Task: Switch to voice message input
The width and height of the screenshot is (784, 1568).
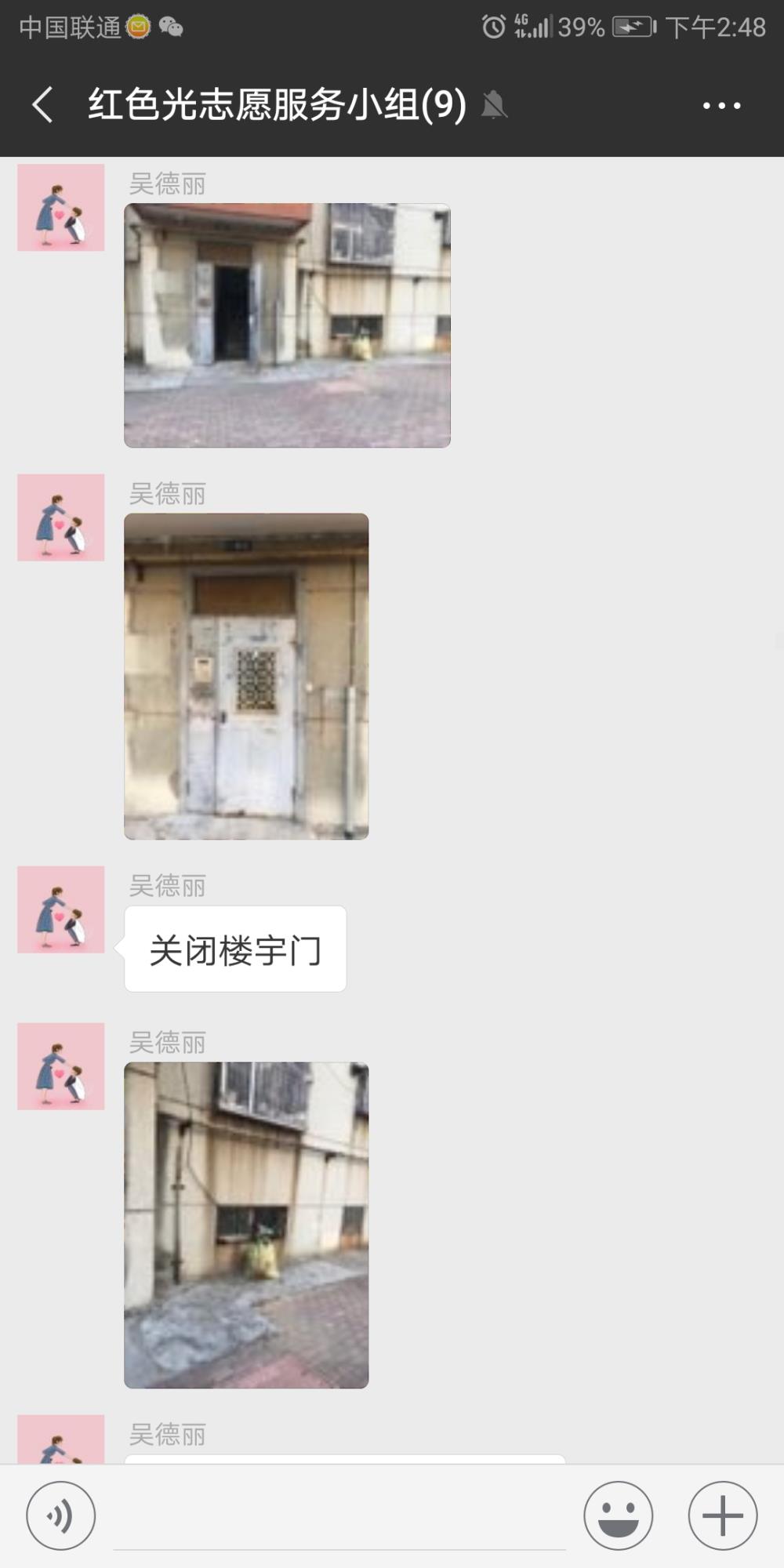Action: (x=61, y=1515)
